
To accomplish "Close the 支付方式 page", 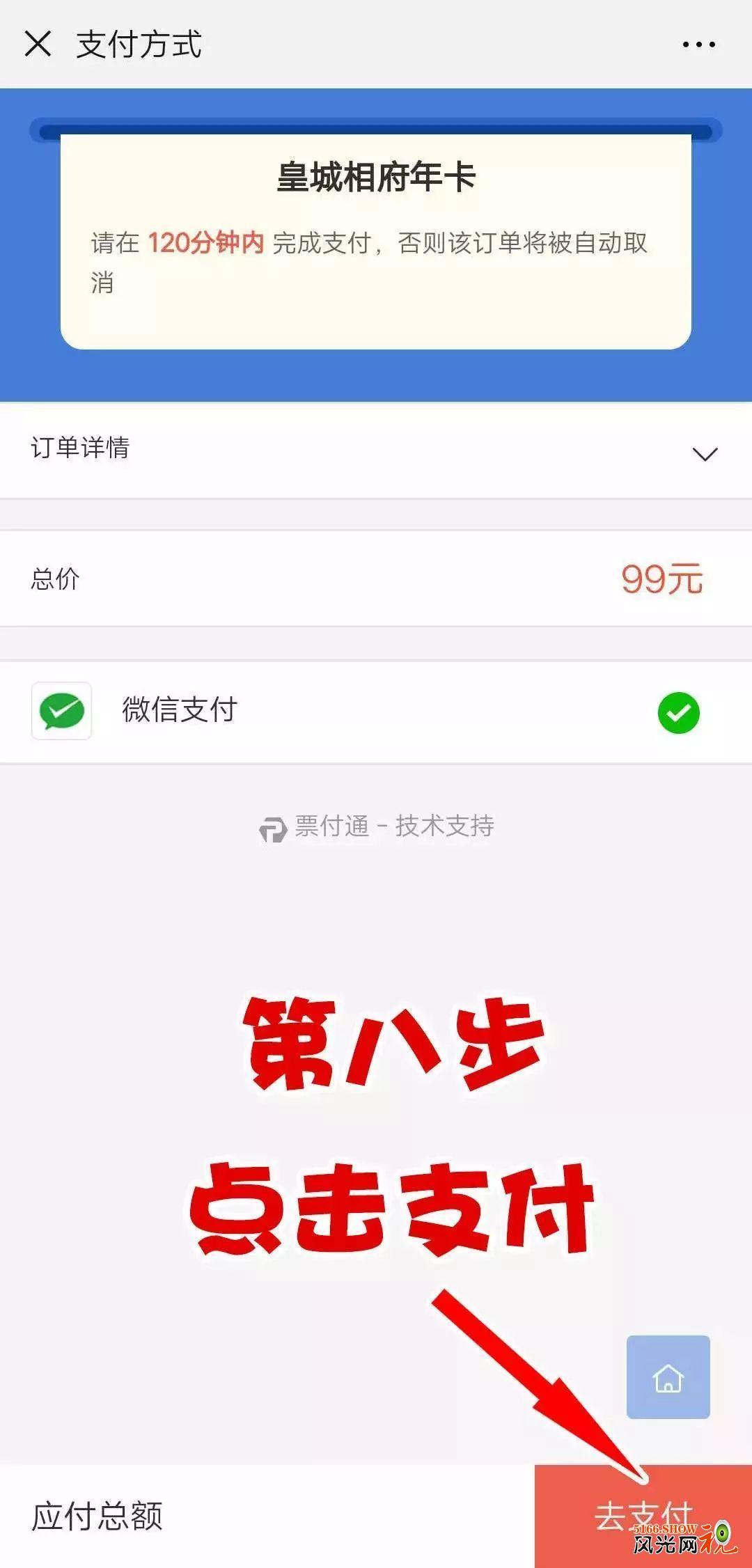I will (x=38, y=44).
